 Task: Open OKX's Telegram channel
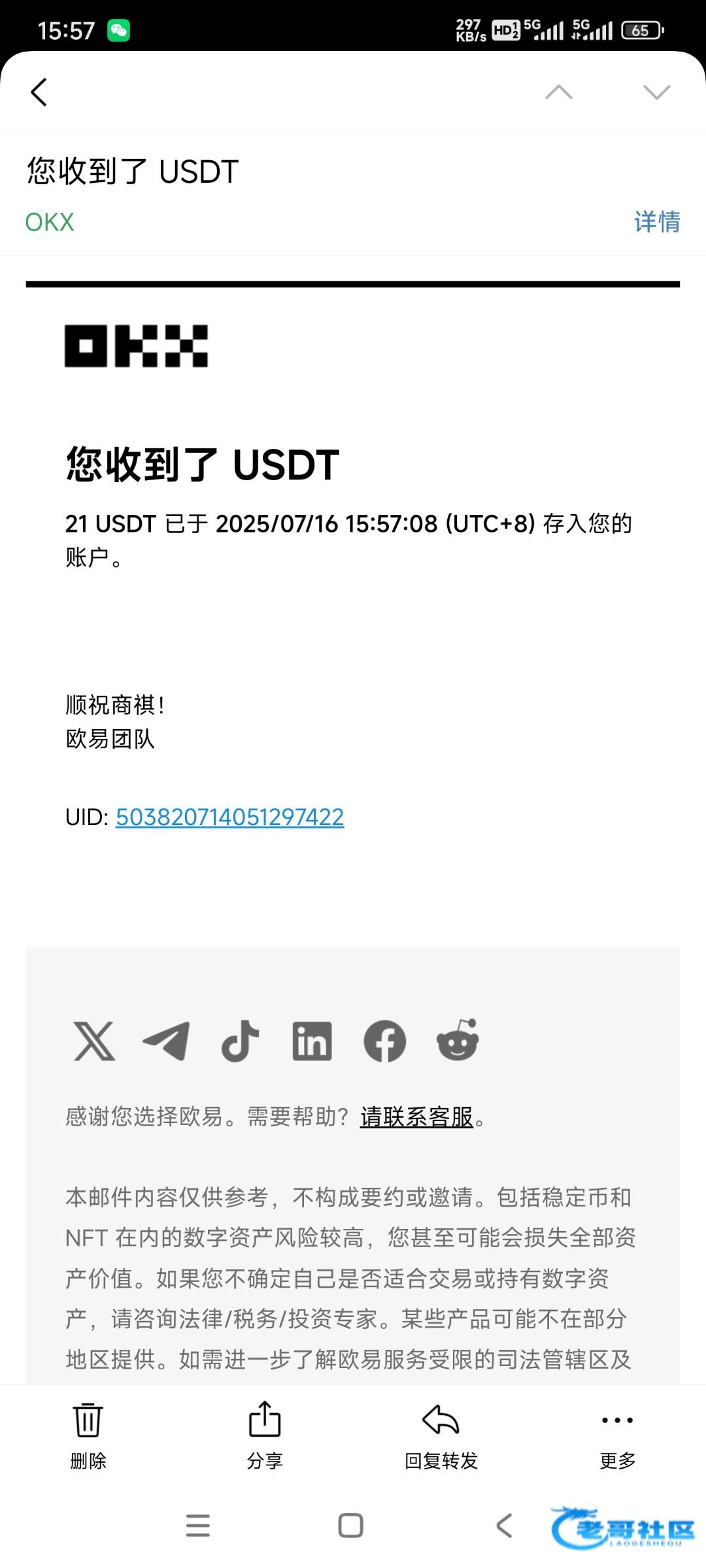(167, 1041)
